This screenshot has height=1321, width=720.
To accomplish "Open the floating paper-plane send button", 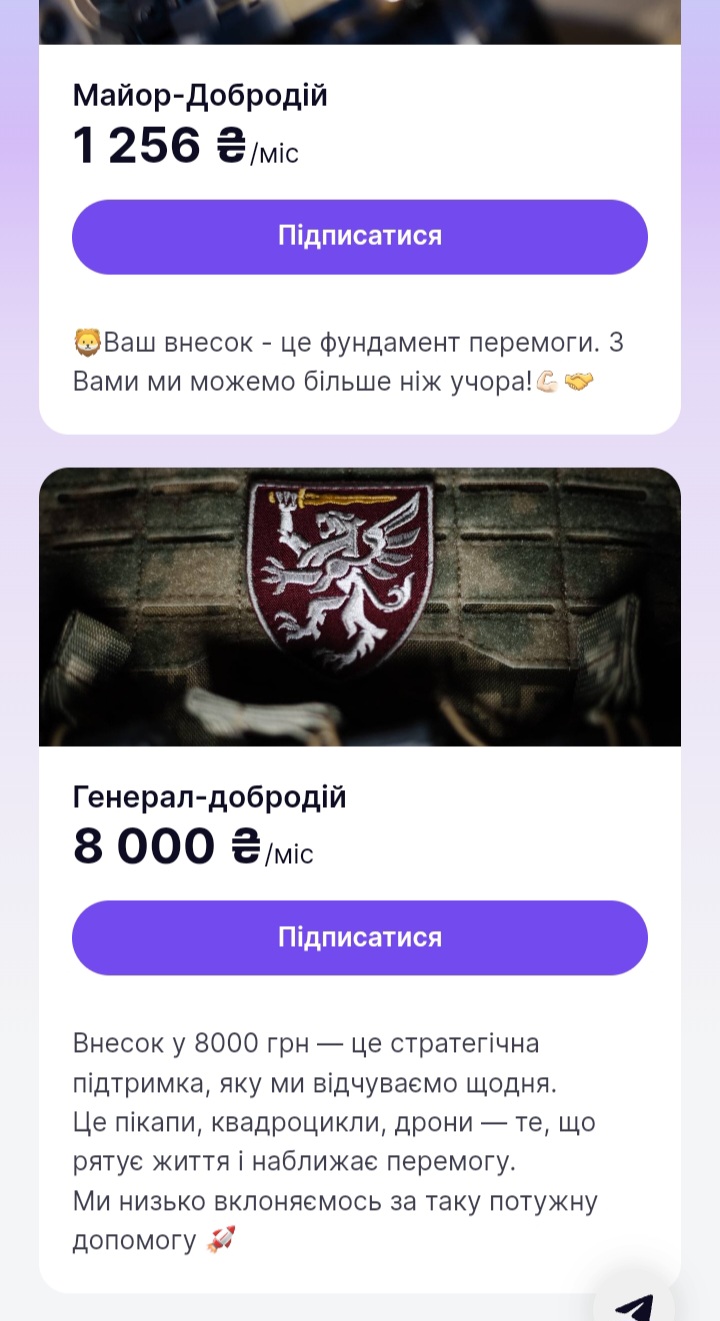I will point(634,1304).
